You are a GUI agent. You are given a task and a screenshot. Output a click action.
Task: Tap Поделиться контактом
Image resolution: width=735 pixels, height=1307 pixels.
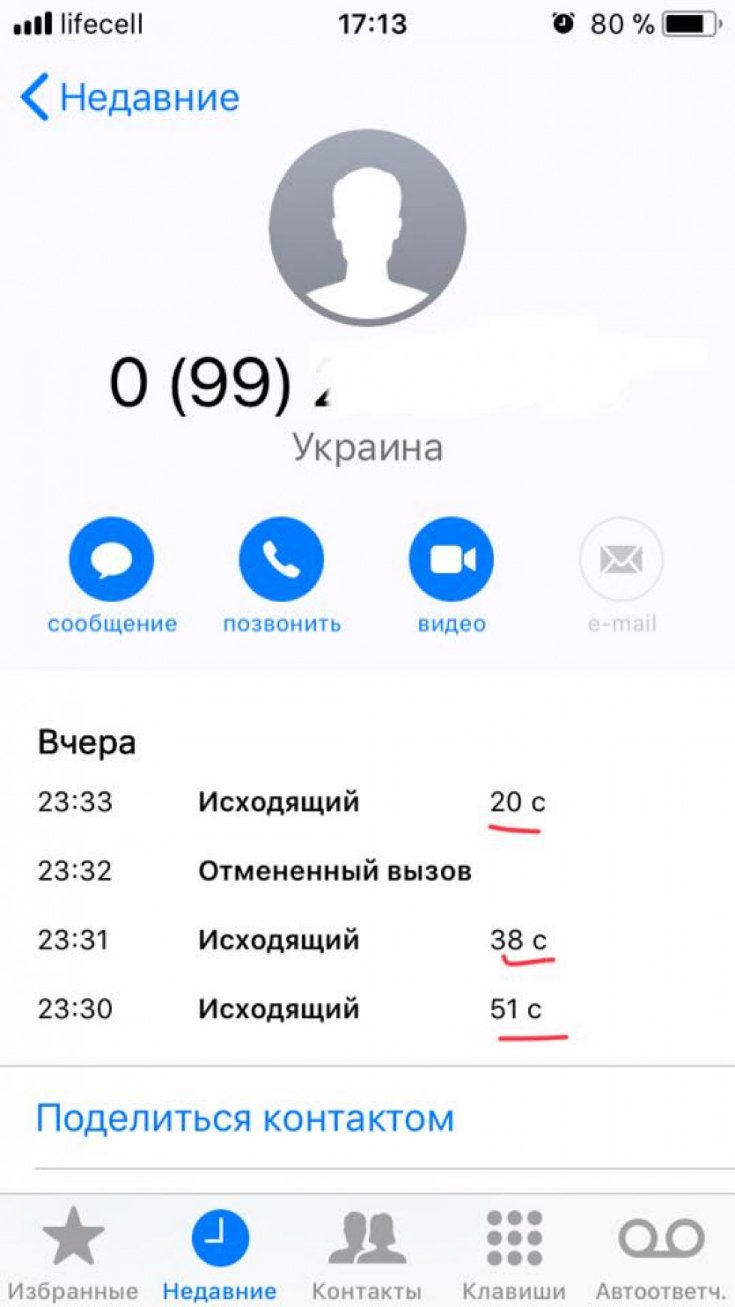click(245, 1117)
